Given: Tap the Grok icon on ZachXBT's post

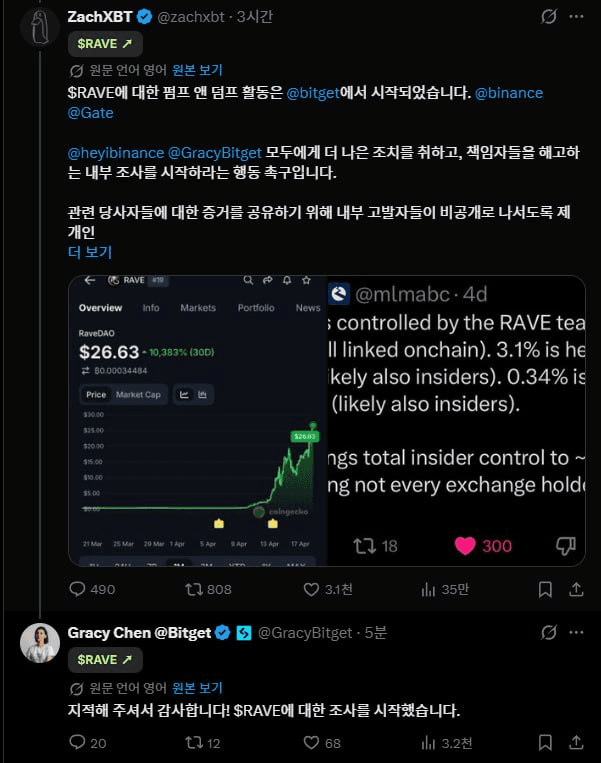Looking at the screenshot, I should tap(548, 17).
